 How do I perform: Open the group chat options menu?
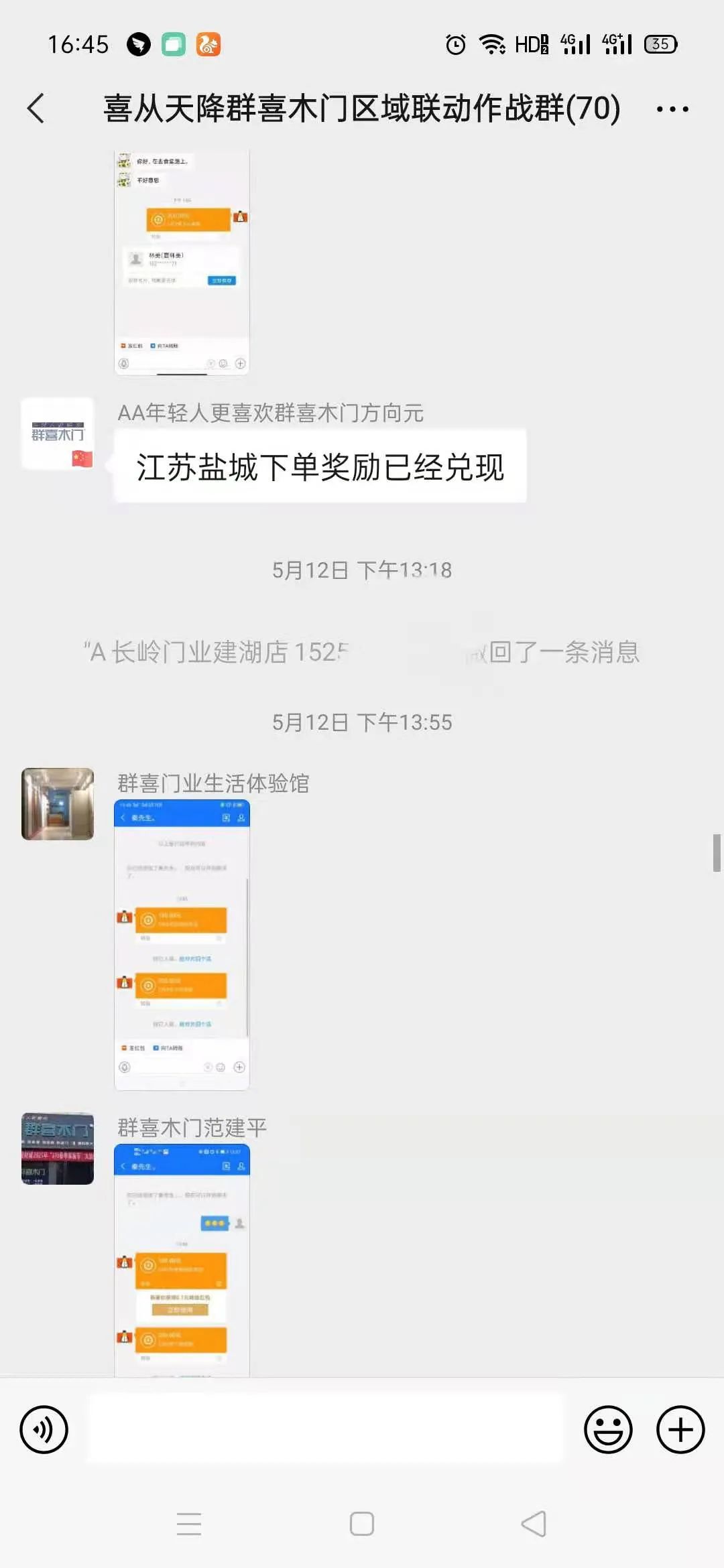point(672,109)
